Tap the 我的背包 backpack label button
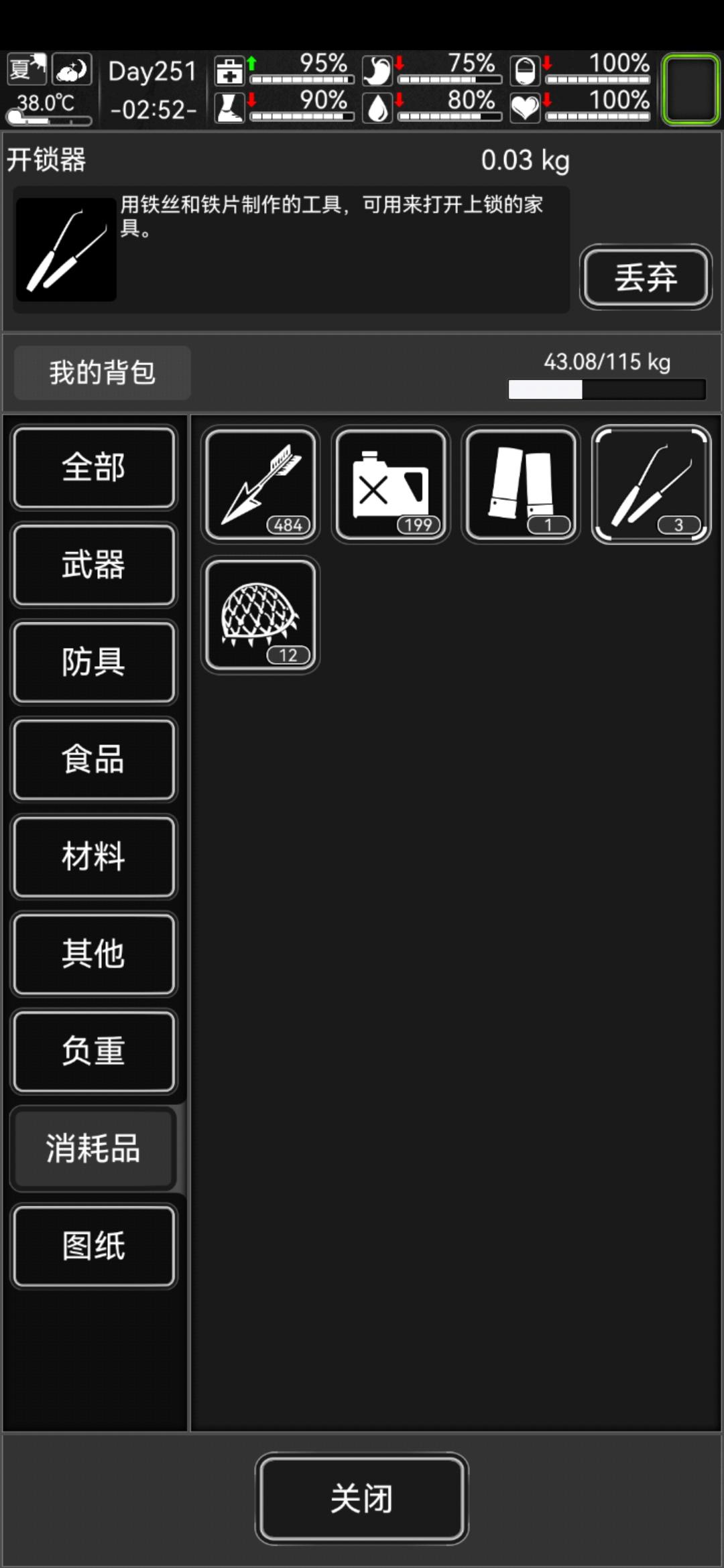The width and height of the screenshot is (724, 1568). click(102, 373)
